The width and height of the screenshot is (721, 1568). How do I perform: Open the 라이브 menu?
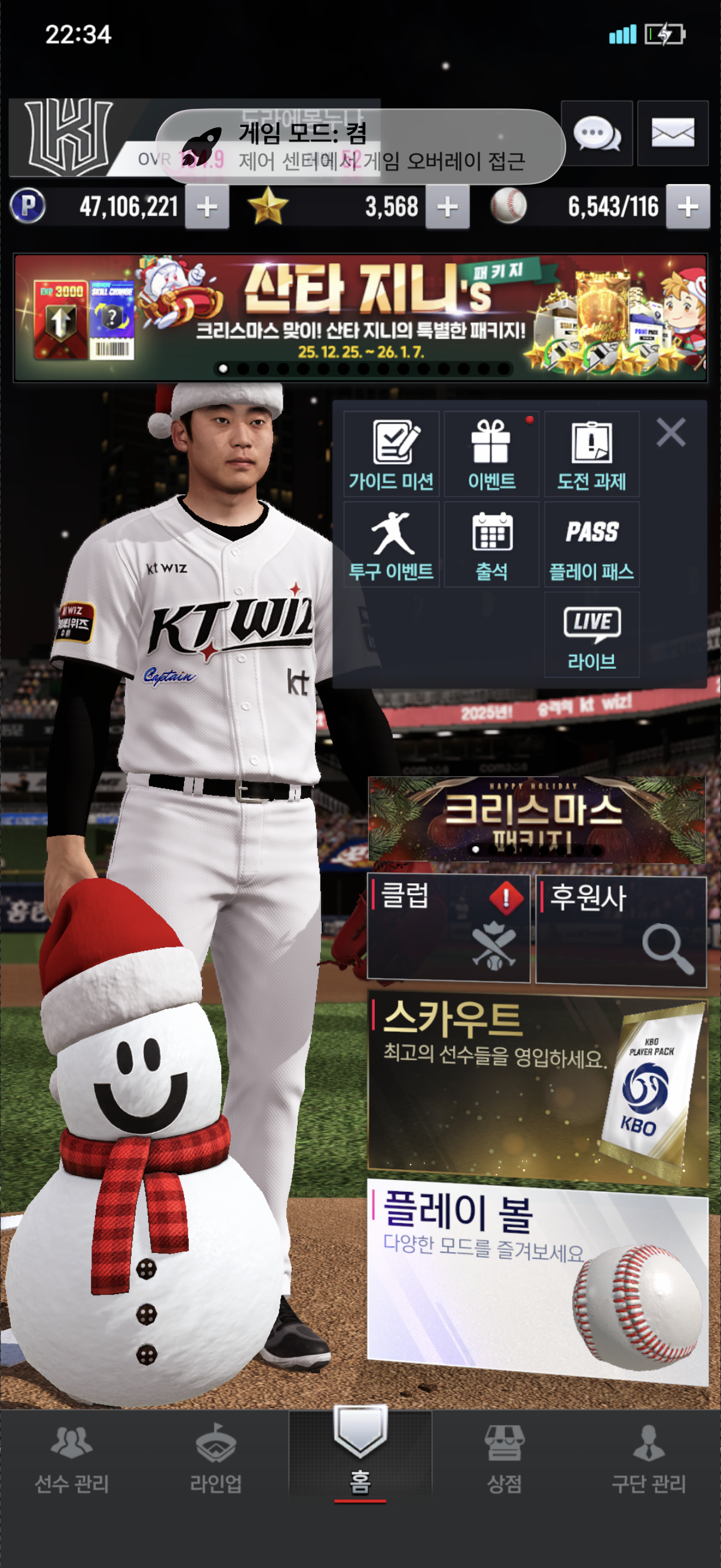coord(591,635)
